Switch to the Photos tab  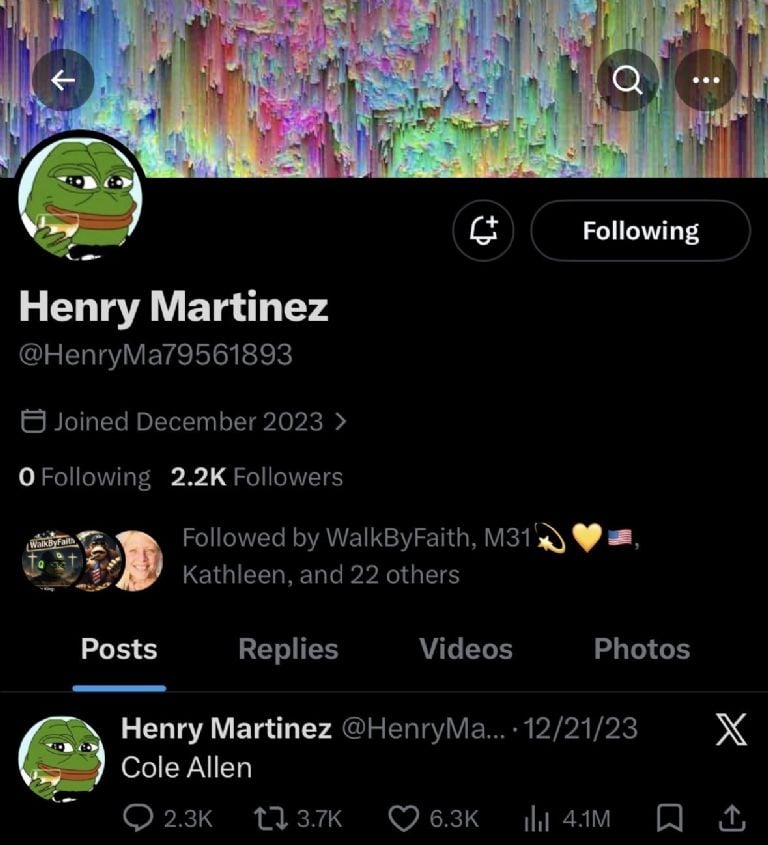pyautogui.click(x=641, y=649)
